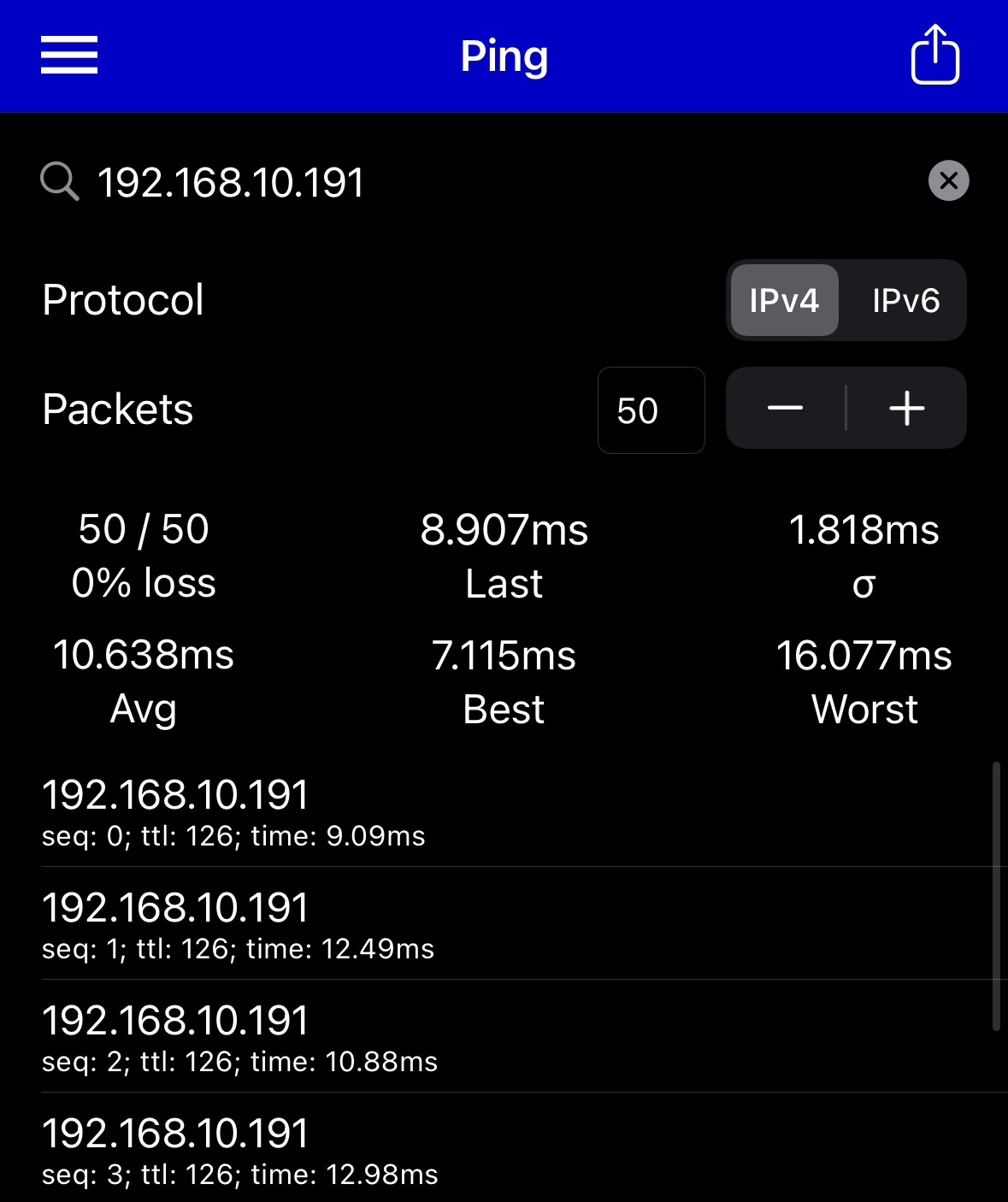Decrease the packet count
Image resolution: width=1008 pixels, height=1202 pixels.
pos(785,409)
